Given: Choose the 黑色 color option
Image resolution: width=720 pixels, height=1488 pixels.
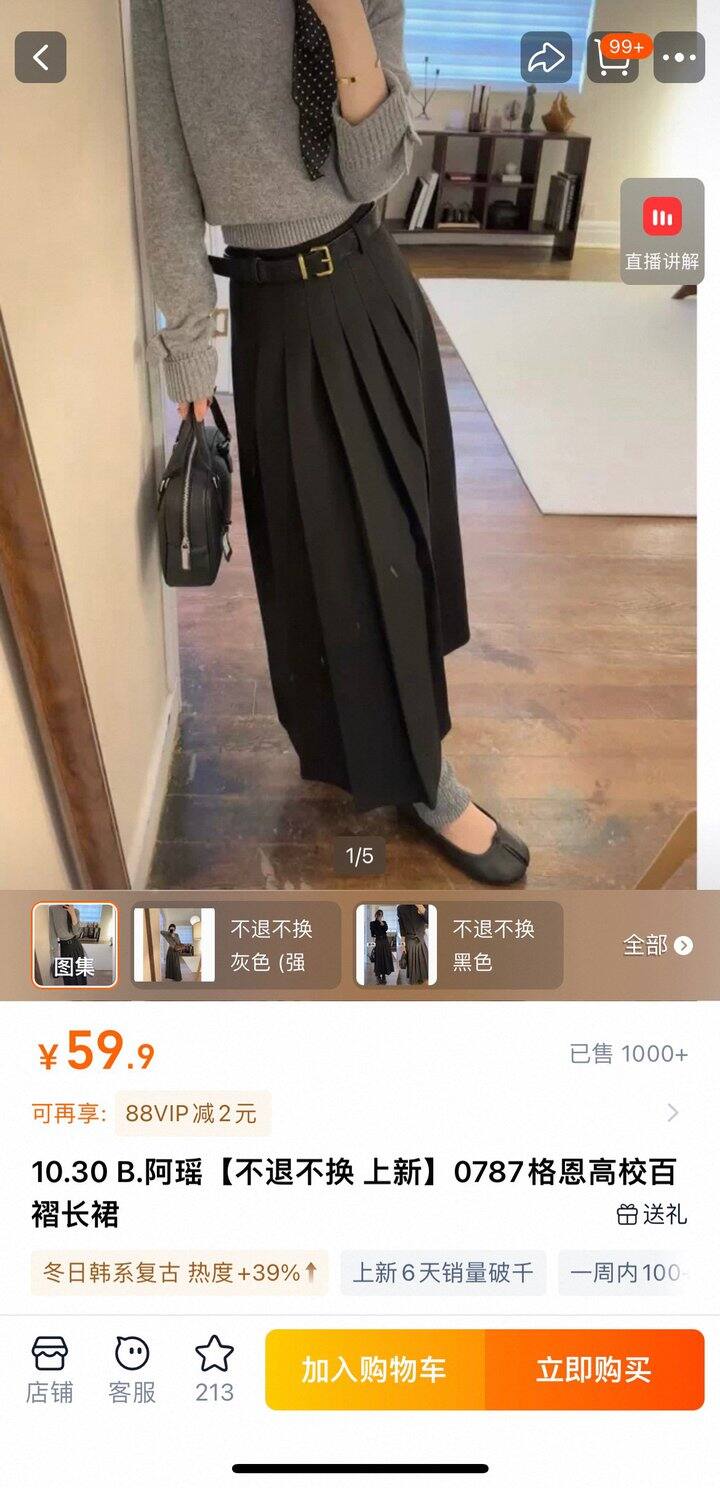Looking at the screenshot, I should (x=458, y=945).
